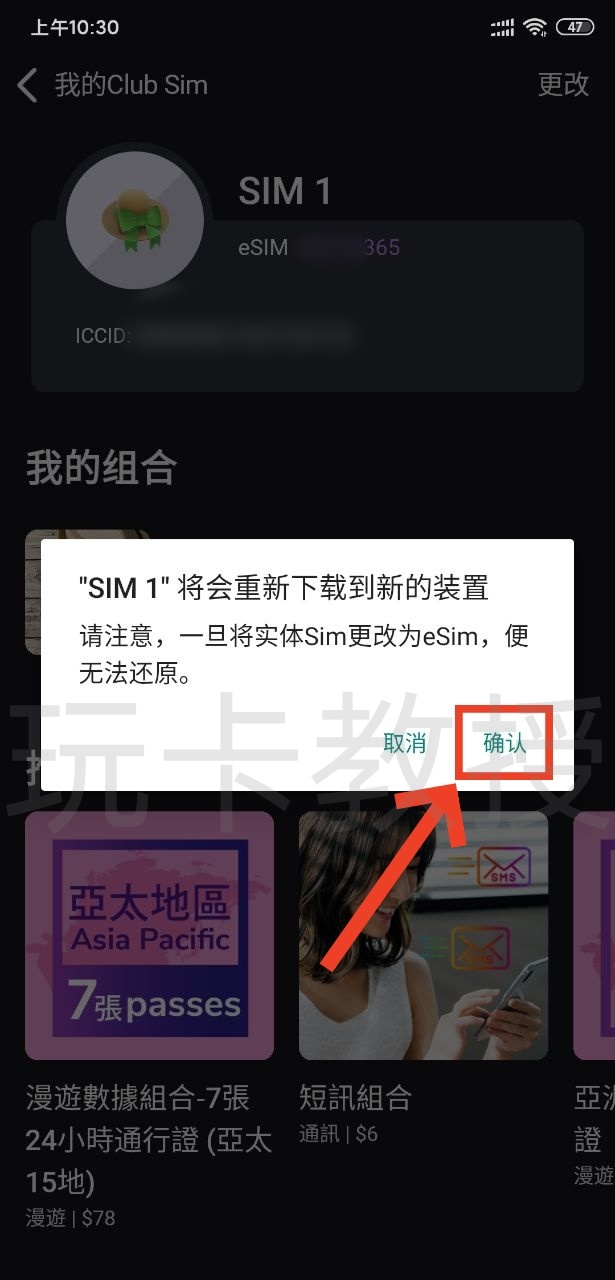Cancel the dialog via 取消
This screenshot has width=615, height=1280.
click(405, 742)
